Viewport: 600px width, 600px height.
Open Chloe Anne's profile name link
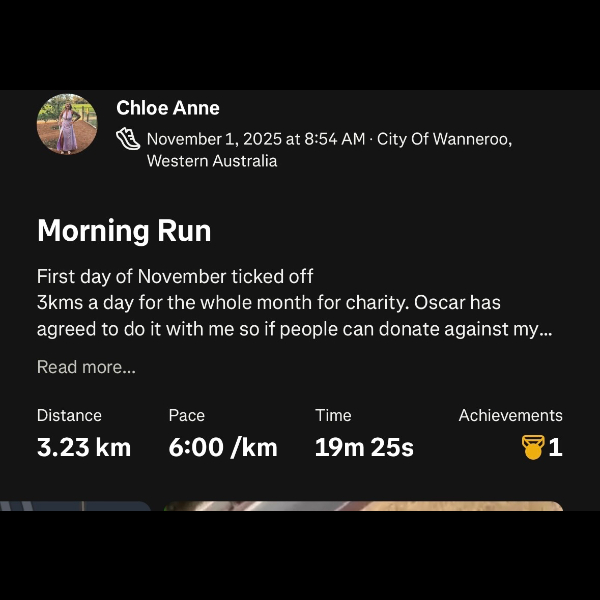pos(167,108)
